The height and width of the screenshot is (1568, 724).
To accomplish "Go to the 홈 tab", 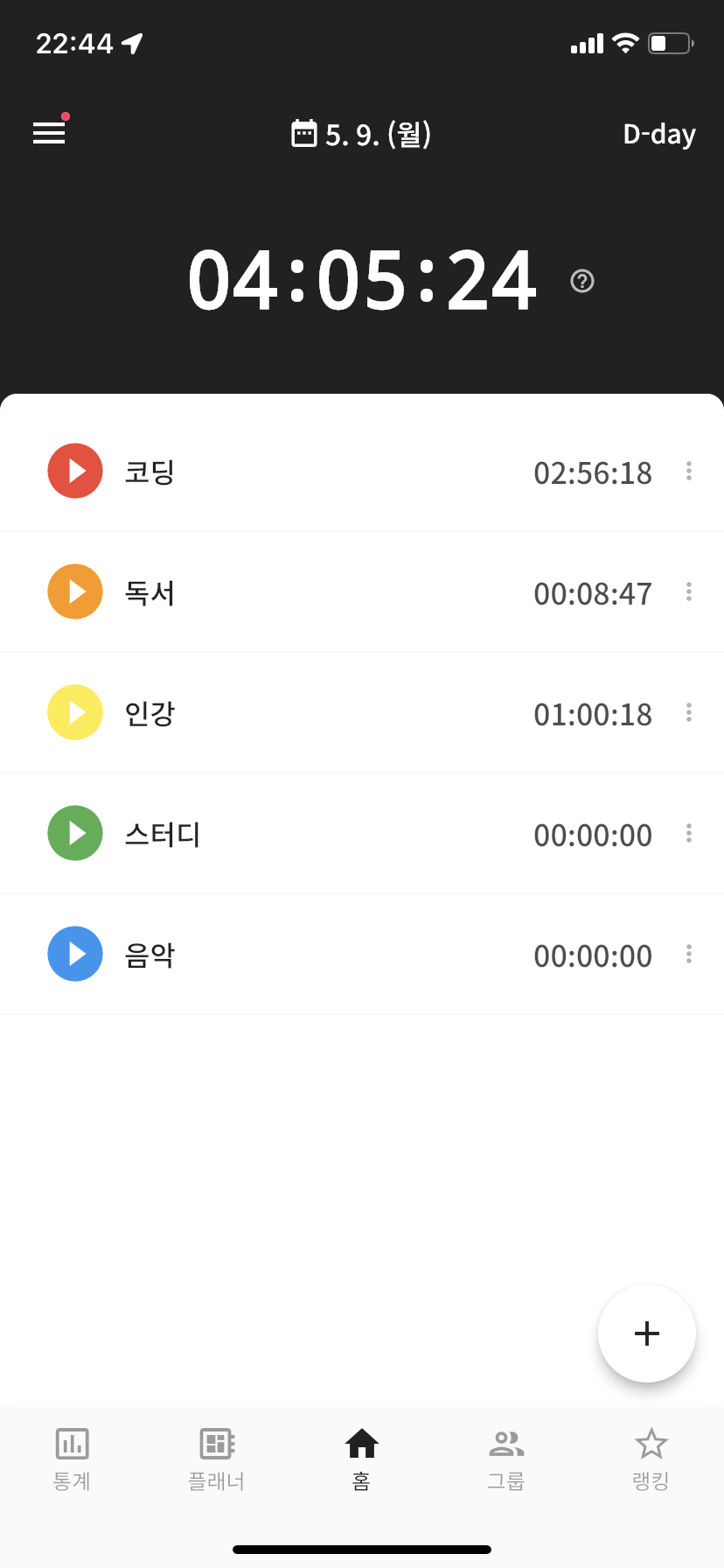I will tap(362, 1459).
